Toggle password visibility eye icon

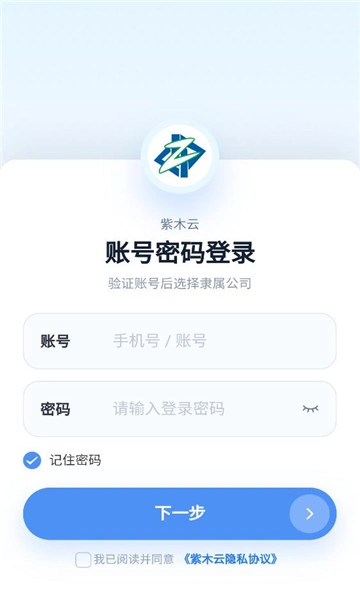coord(310,409)
